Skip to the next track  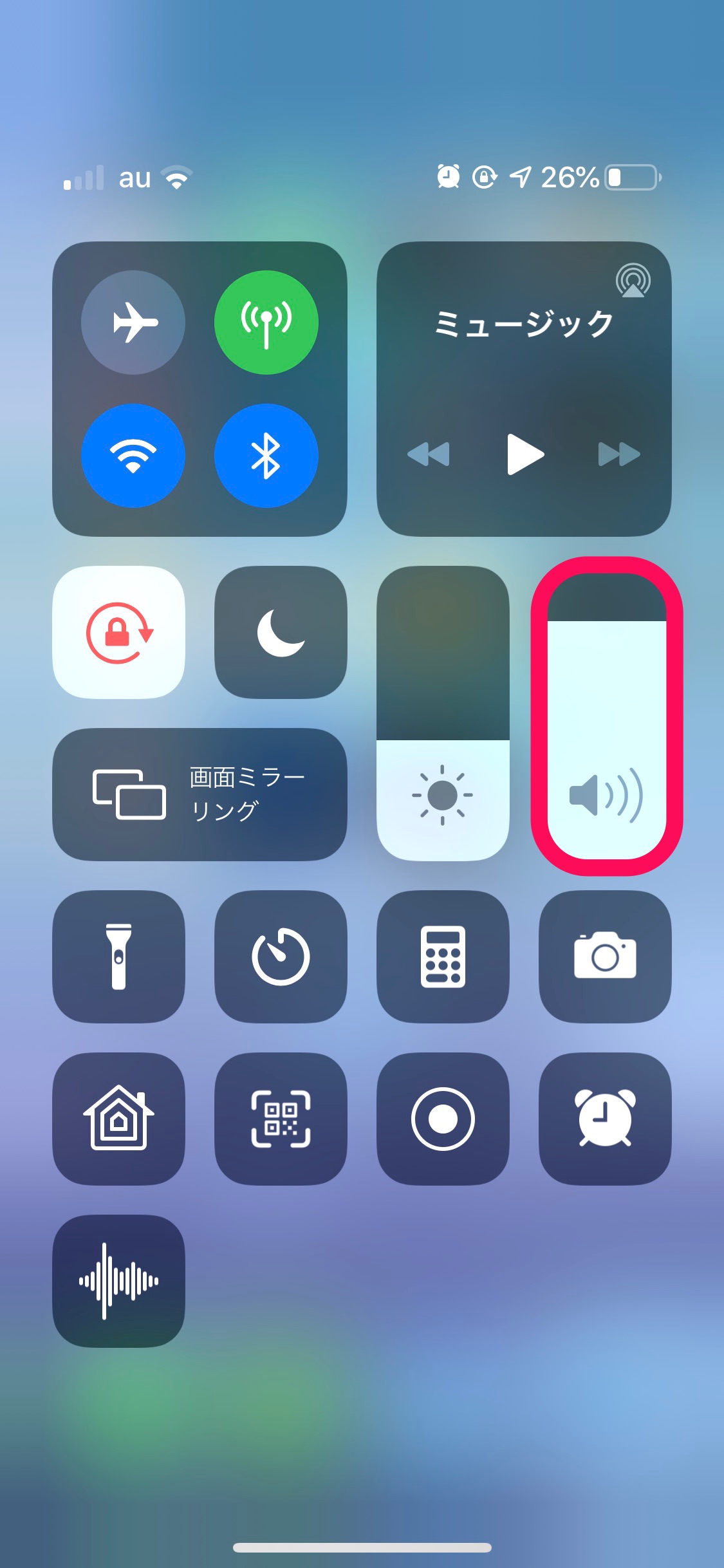(619, 455)
